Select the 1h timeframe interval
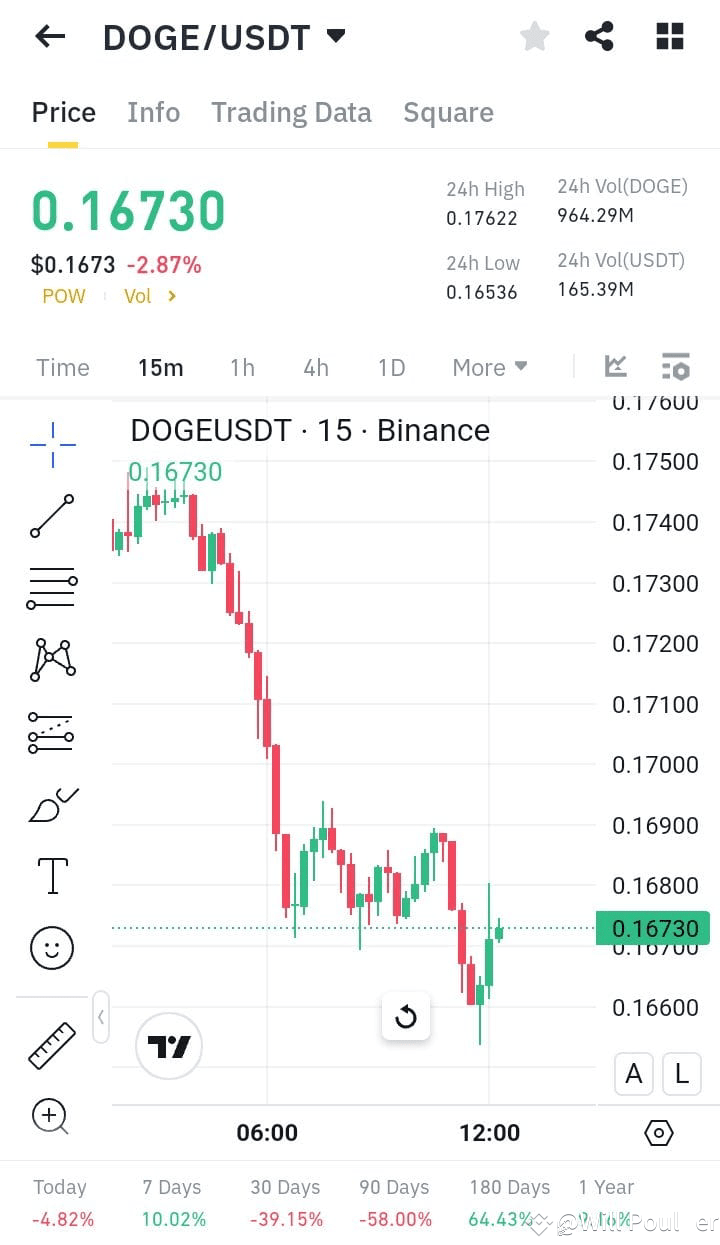Image resolution: width=720 pixels, height=1245 pixels. (x=242, y=367)
